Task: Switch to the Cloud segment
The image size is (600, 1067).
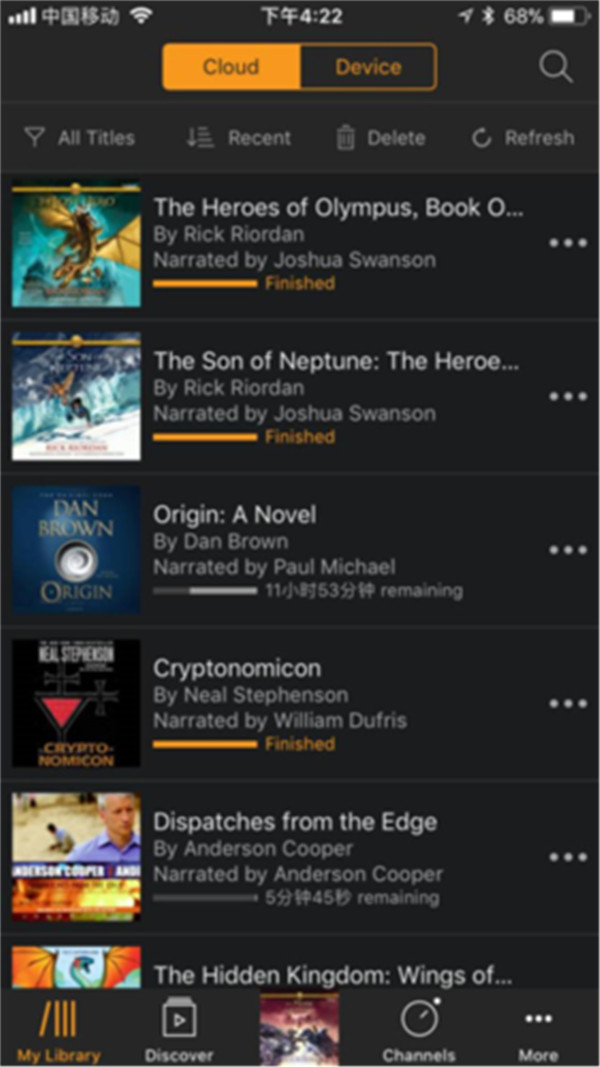Action: point(231,67)
